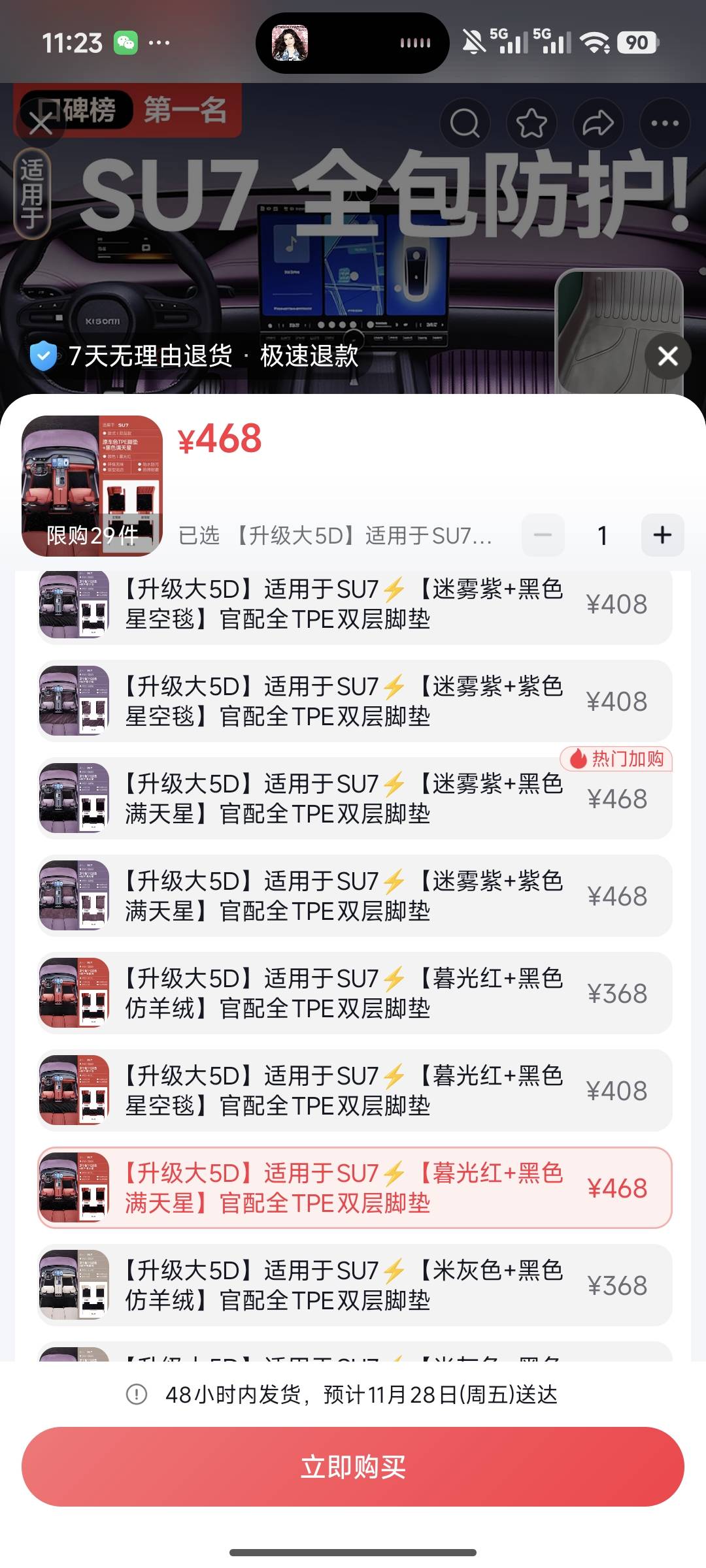Pick 暮光红+黑色星空毯 variant

tap(354, 1090)
